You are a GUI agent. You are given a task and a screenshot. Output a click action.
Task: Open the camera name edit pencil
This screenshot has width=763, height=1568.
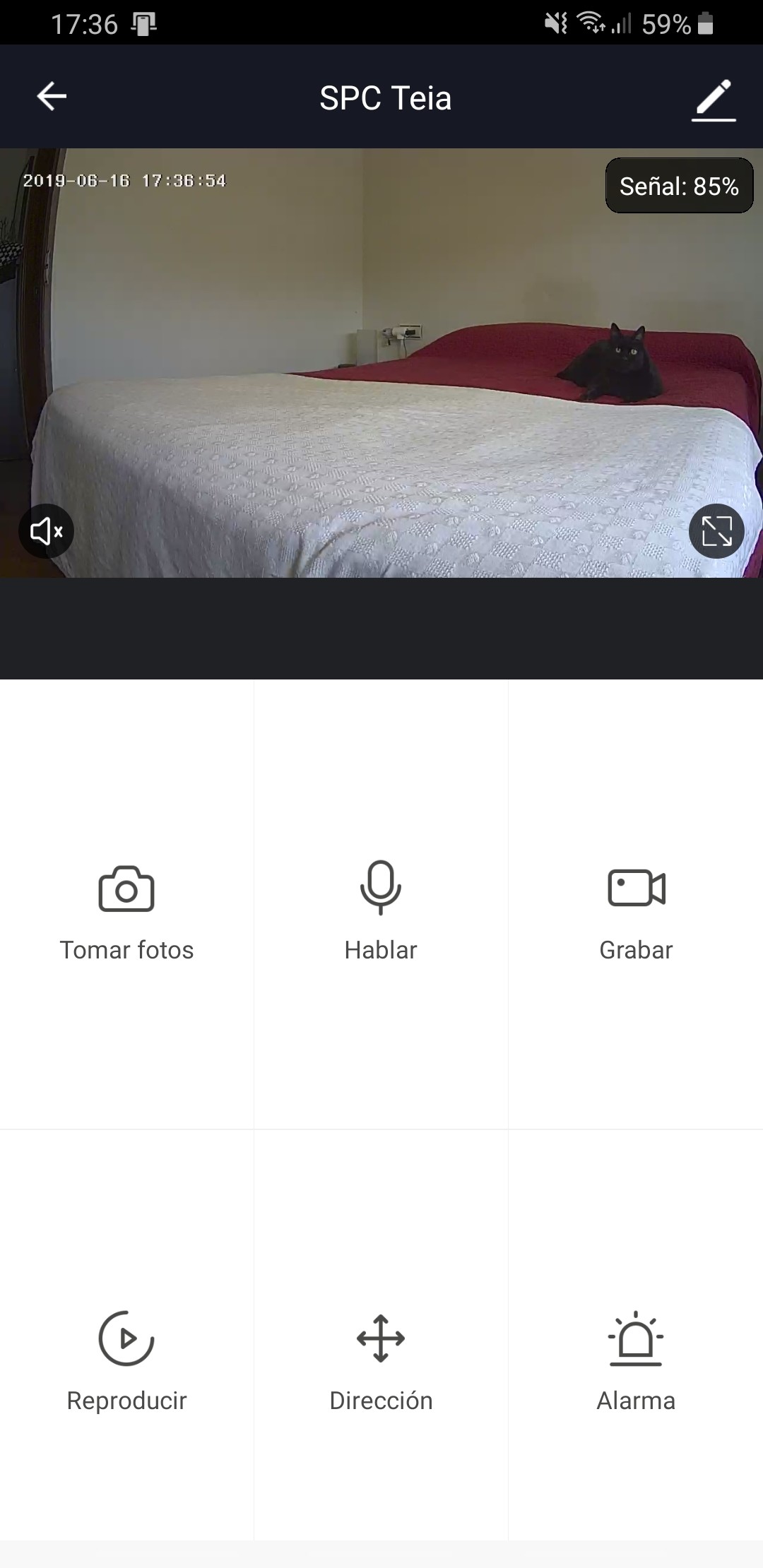(713, 97)
